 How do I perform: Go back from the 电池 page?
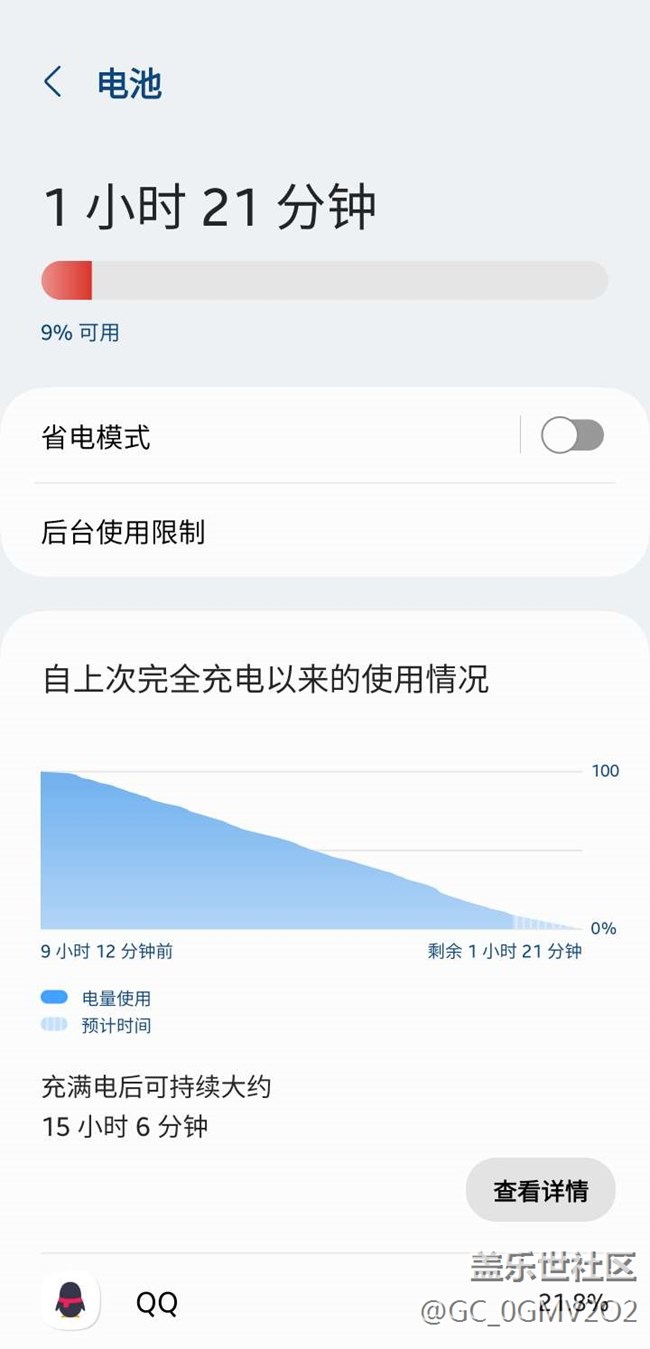(x=53, y=82)
